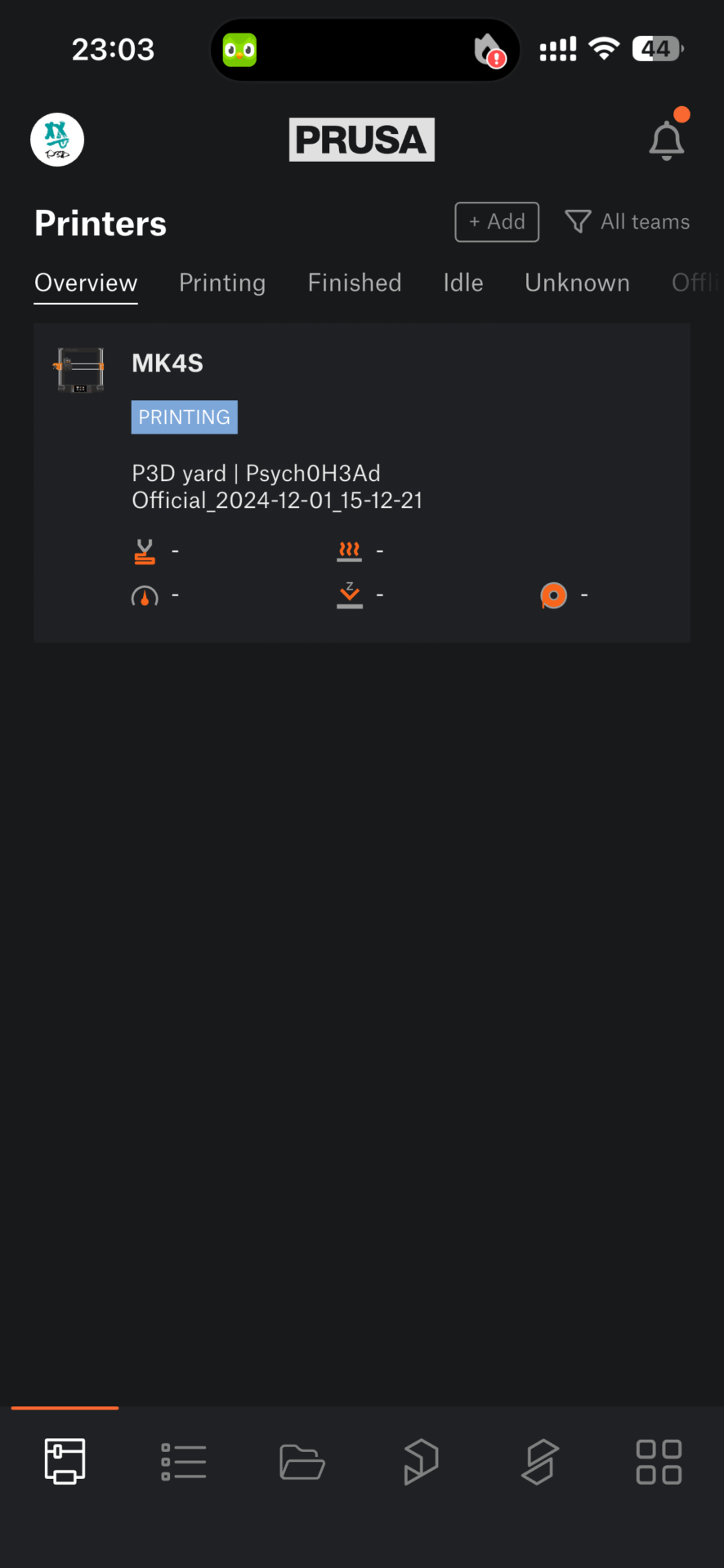
Task: Open the Printables section
Action: [x=421, y=1462]
